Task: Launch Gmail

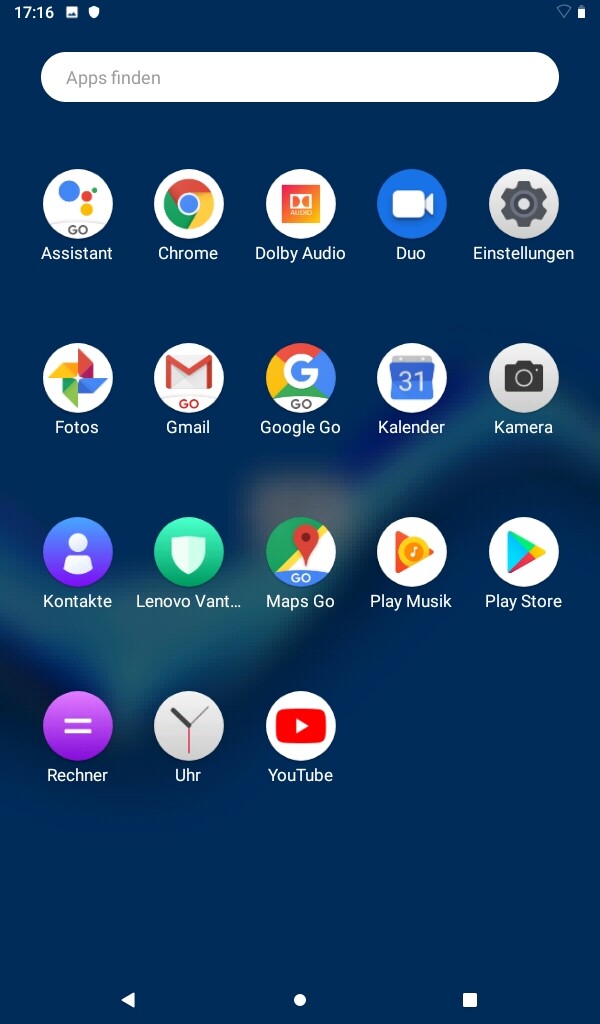Action: click(x=188, y=378)
